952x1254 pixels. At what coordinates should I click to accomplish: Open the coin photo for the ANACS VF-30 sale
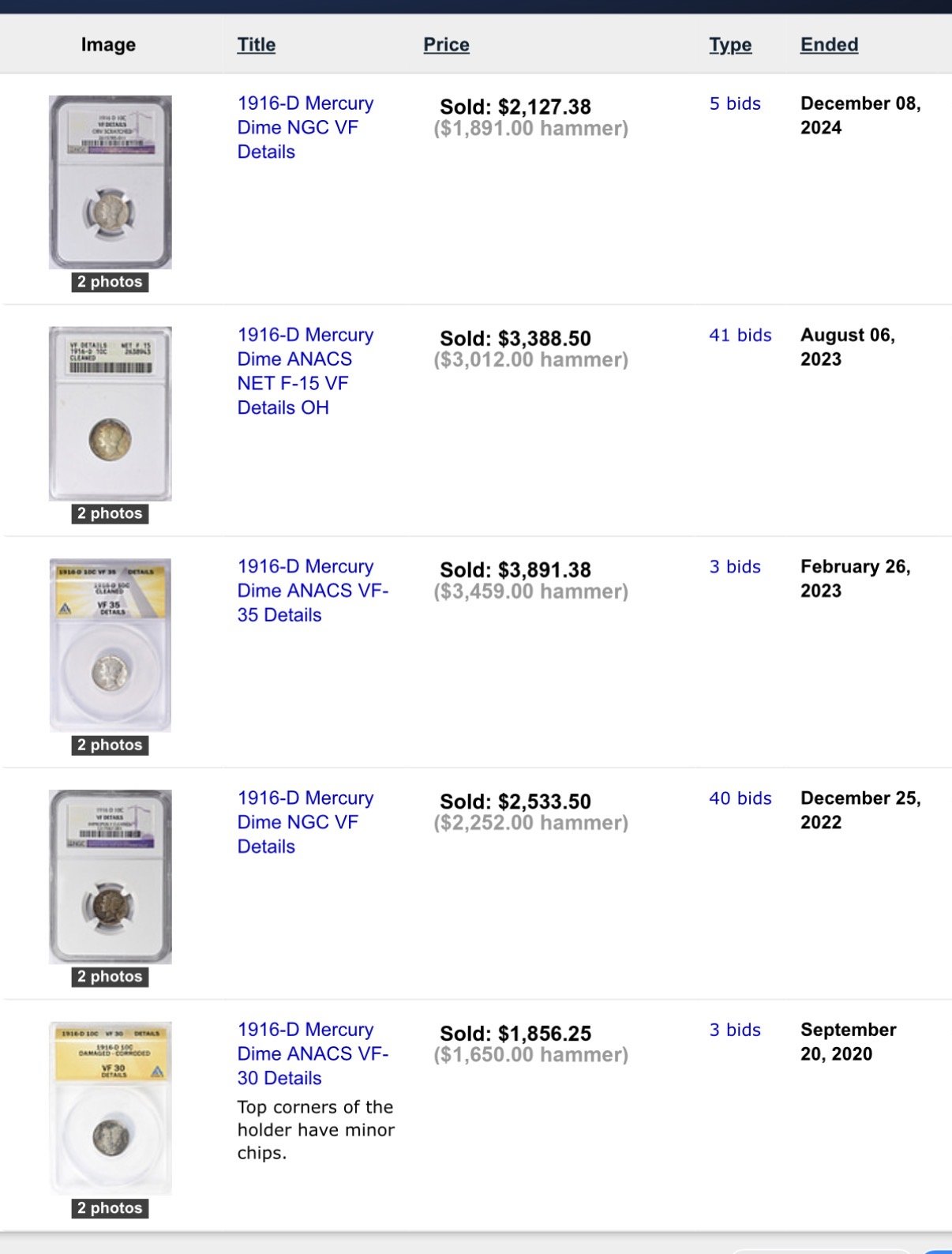pos(110,1108)
